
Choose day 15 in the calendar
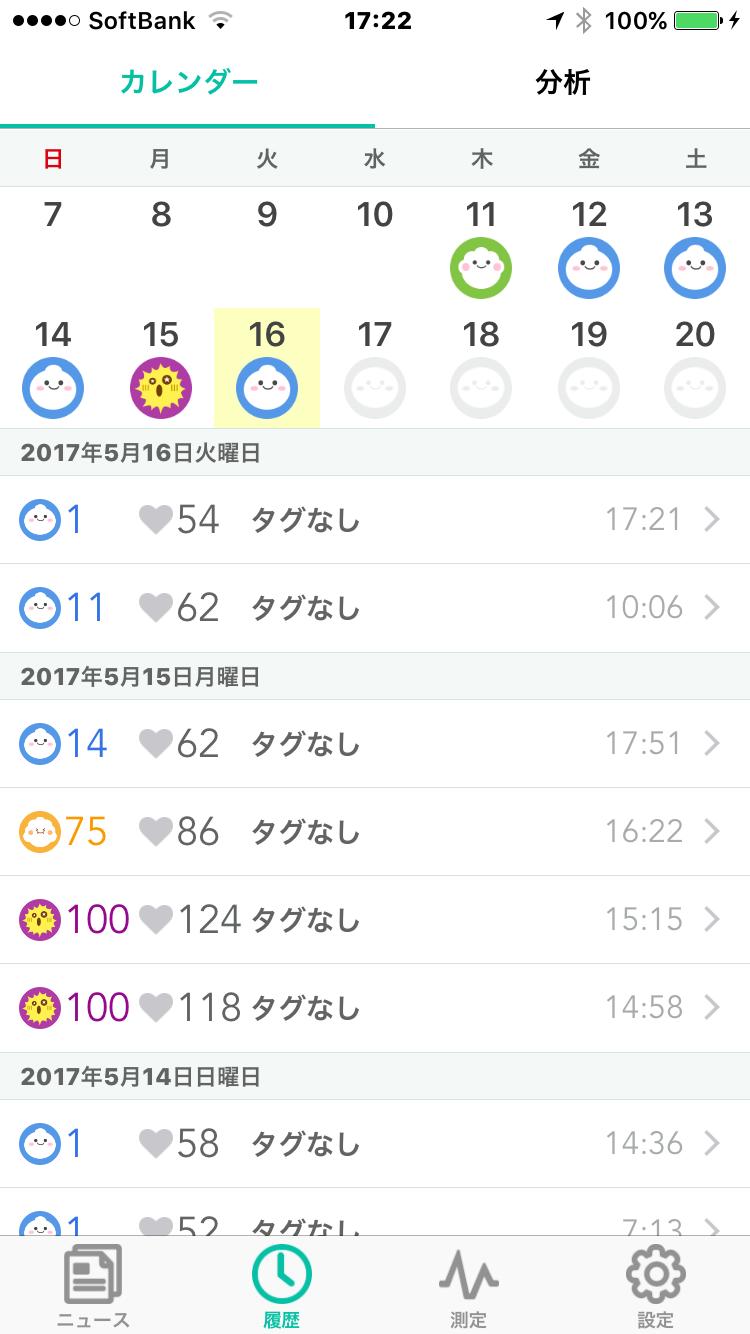[160, 368]
